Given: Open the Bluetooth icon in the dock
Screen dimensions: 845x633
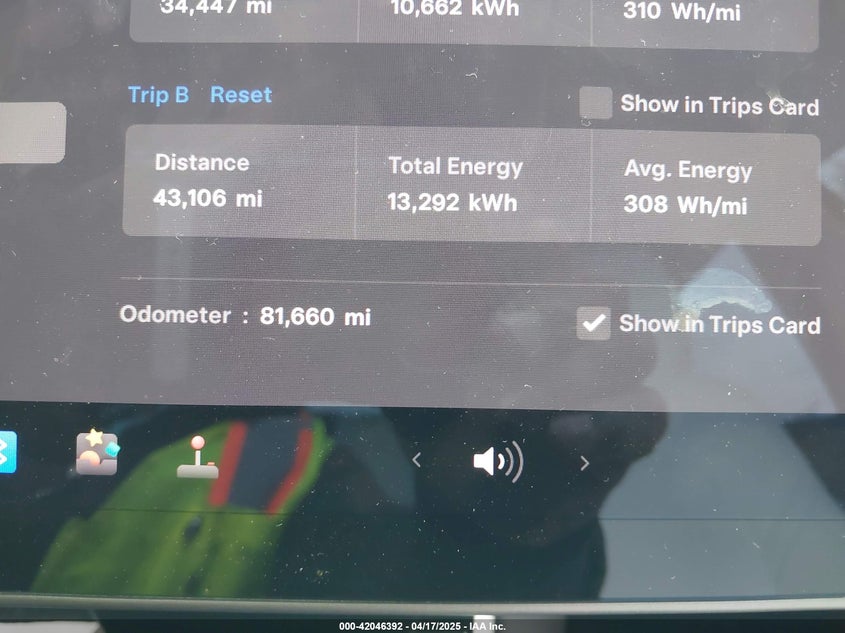Looking at the screenshot, I should (x=5, y=453).
